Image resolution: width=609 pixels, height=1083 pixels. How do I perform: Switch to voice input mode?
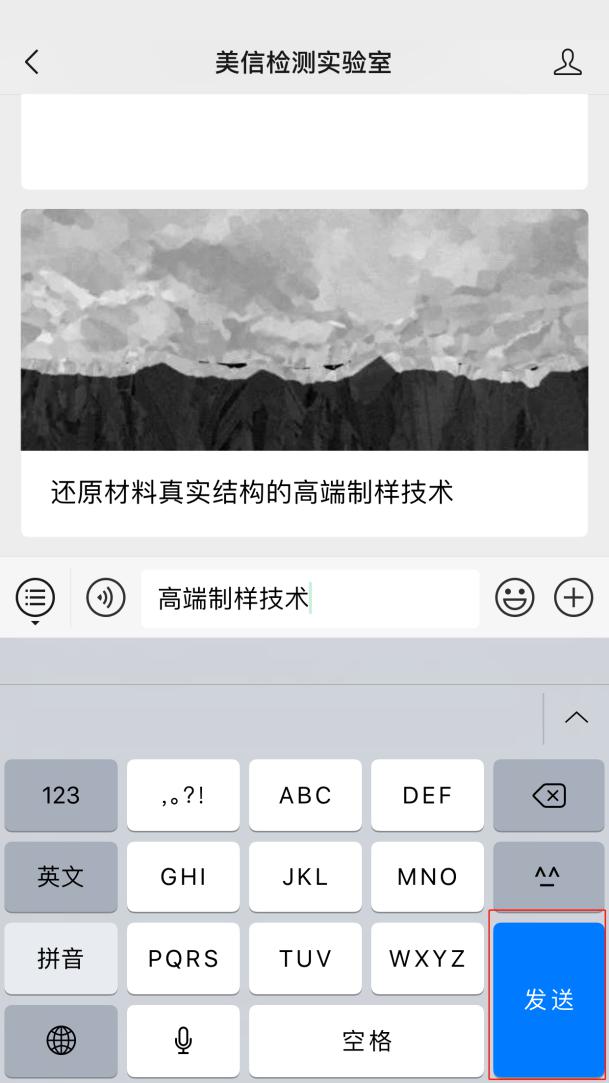click(106, 598)
